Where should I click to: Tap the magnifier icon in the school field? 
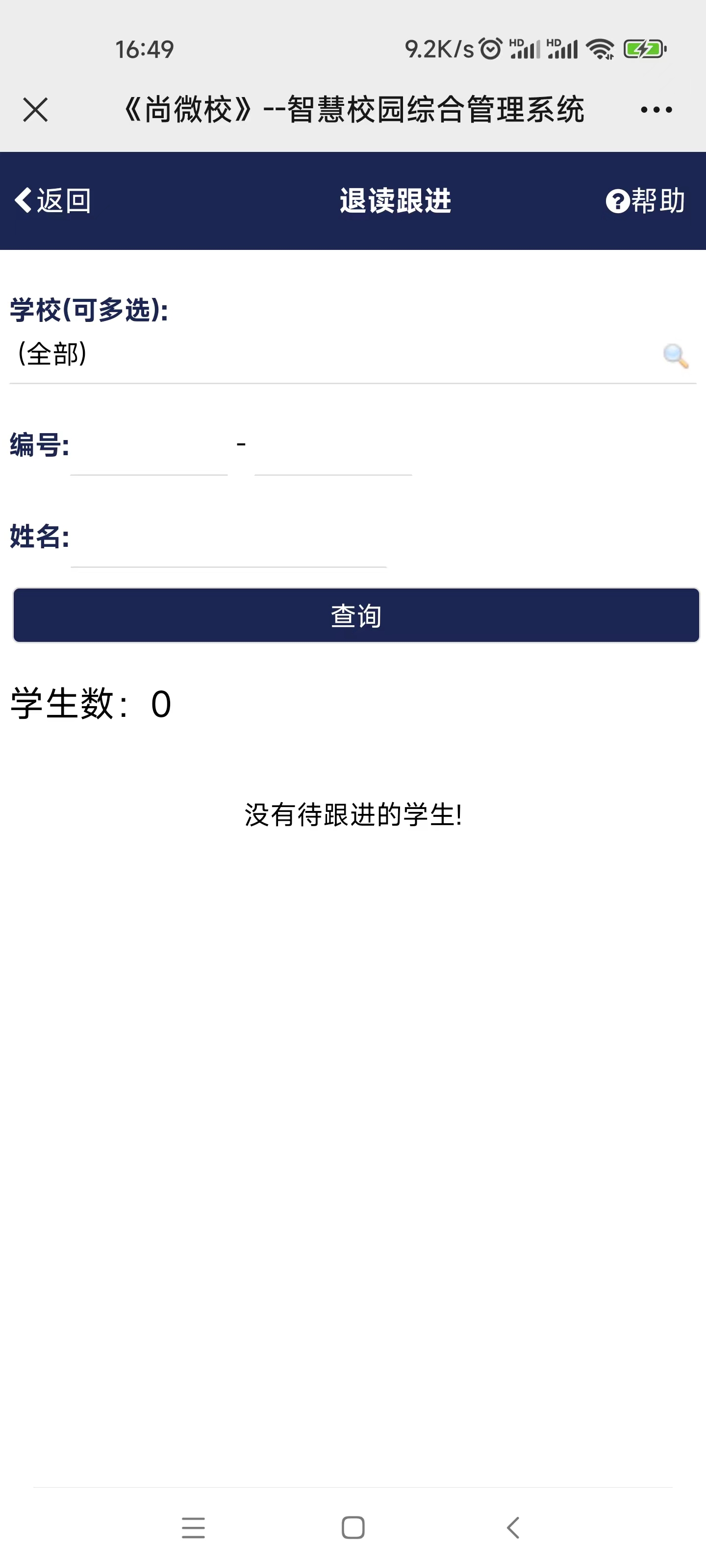click(676, 356)
